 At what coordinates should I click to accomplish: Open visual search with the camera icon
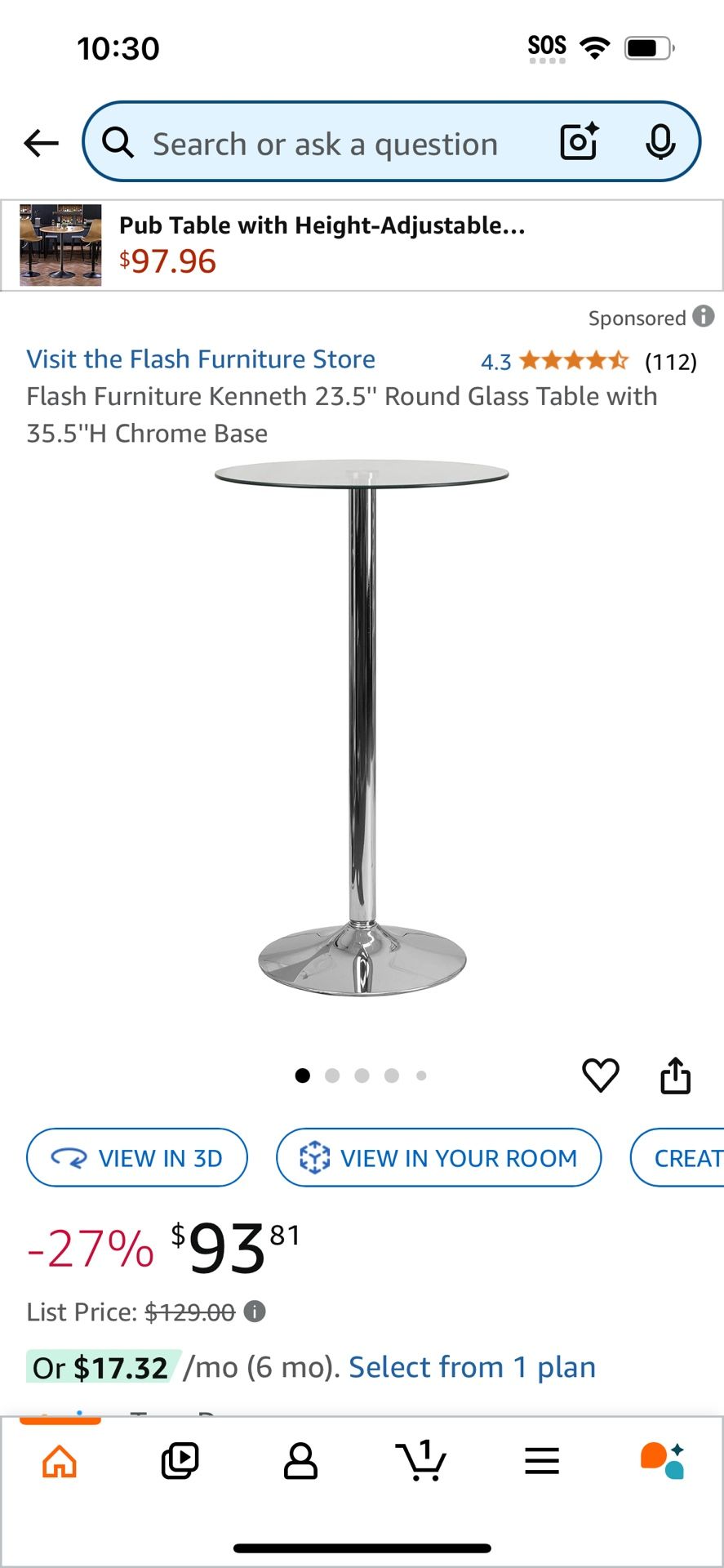click(578, 142)
